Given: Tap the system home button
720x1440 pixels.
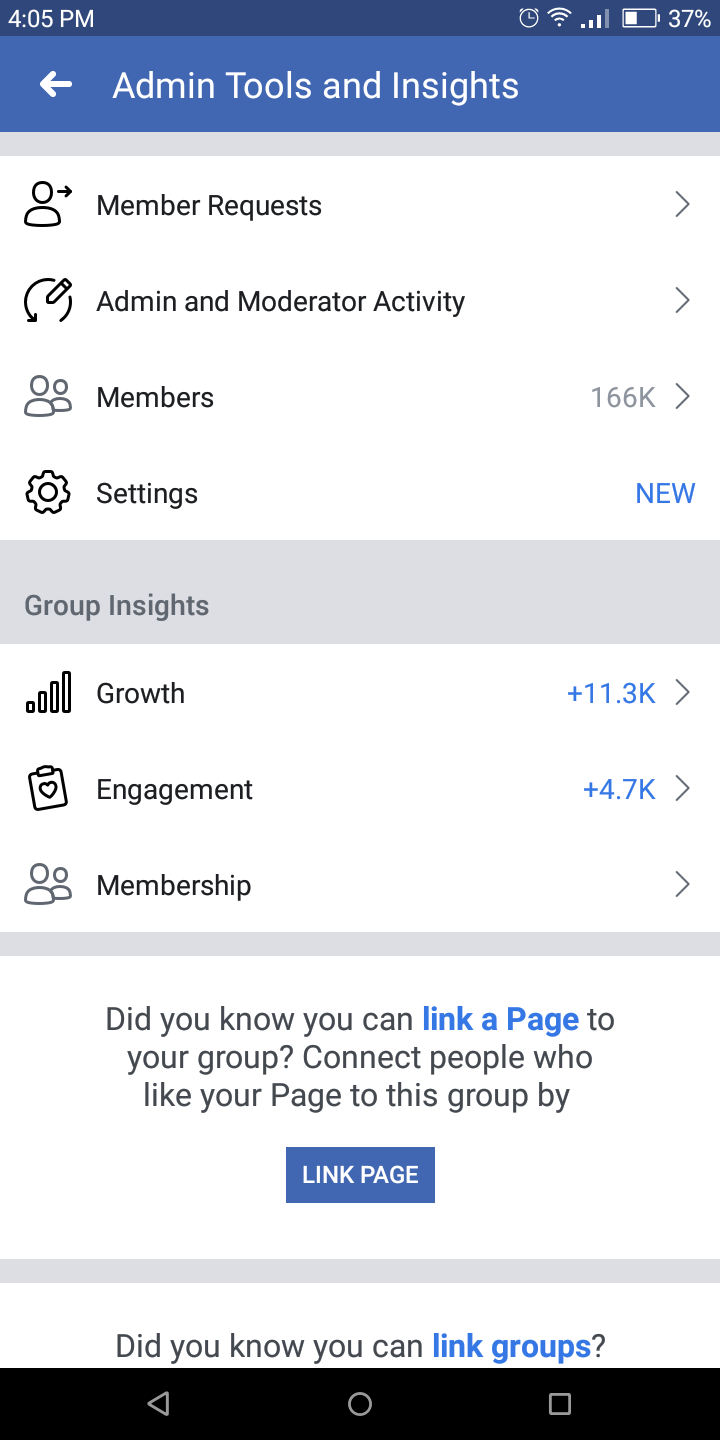Looking at the screenshot, I should [360, 1404].
